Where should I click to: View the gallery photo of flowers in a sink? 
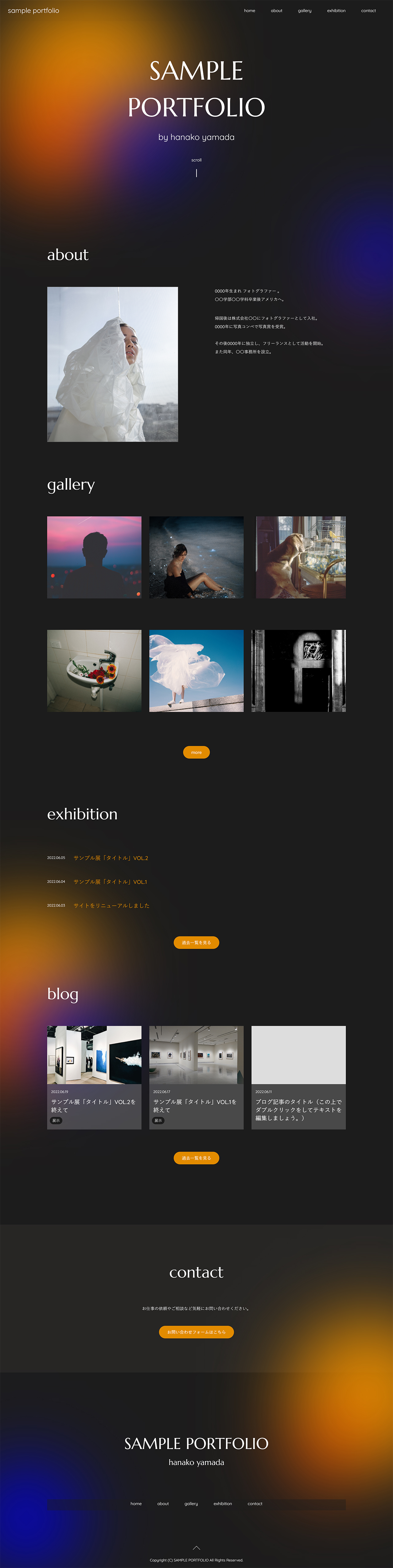pos(94,670)
